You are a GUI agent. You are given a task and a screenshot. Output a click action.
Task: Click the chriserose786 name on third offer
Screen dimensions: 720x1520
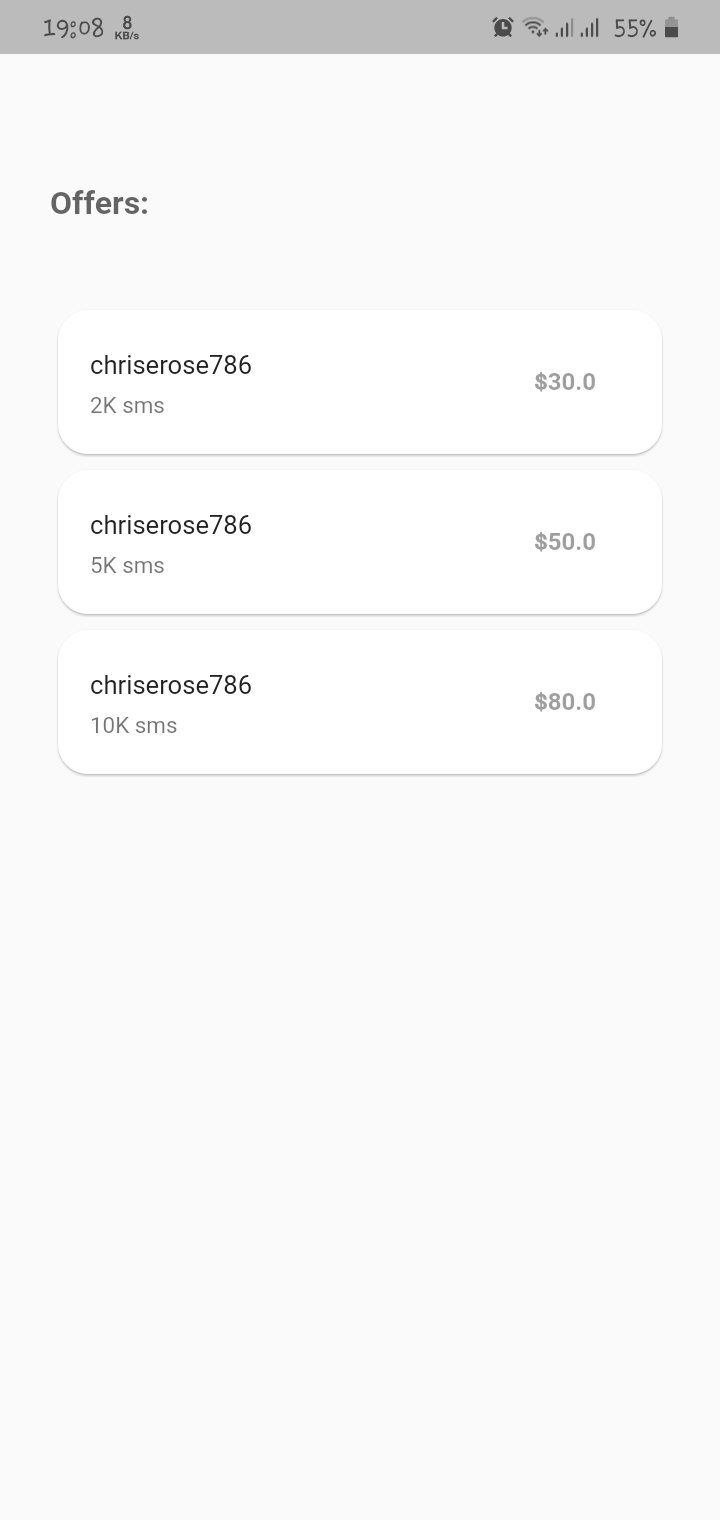[170, 685]
